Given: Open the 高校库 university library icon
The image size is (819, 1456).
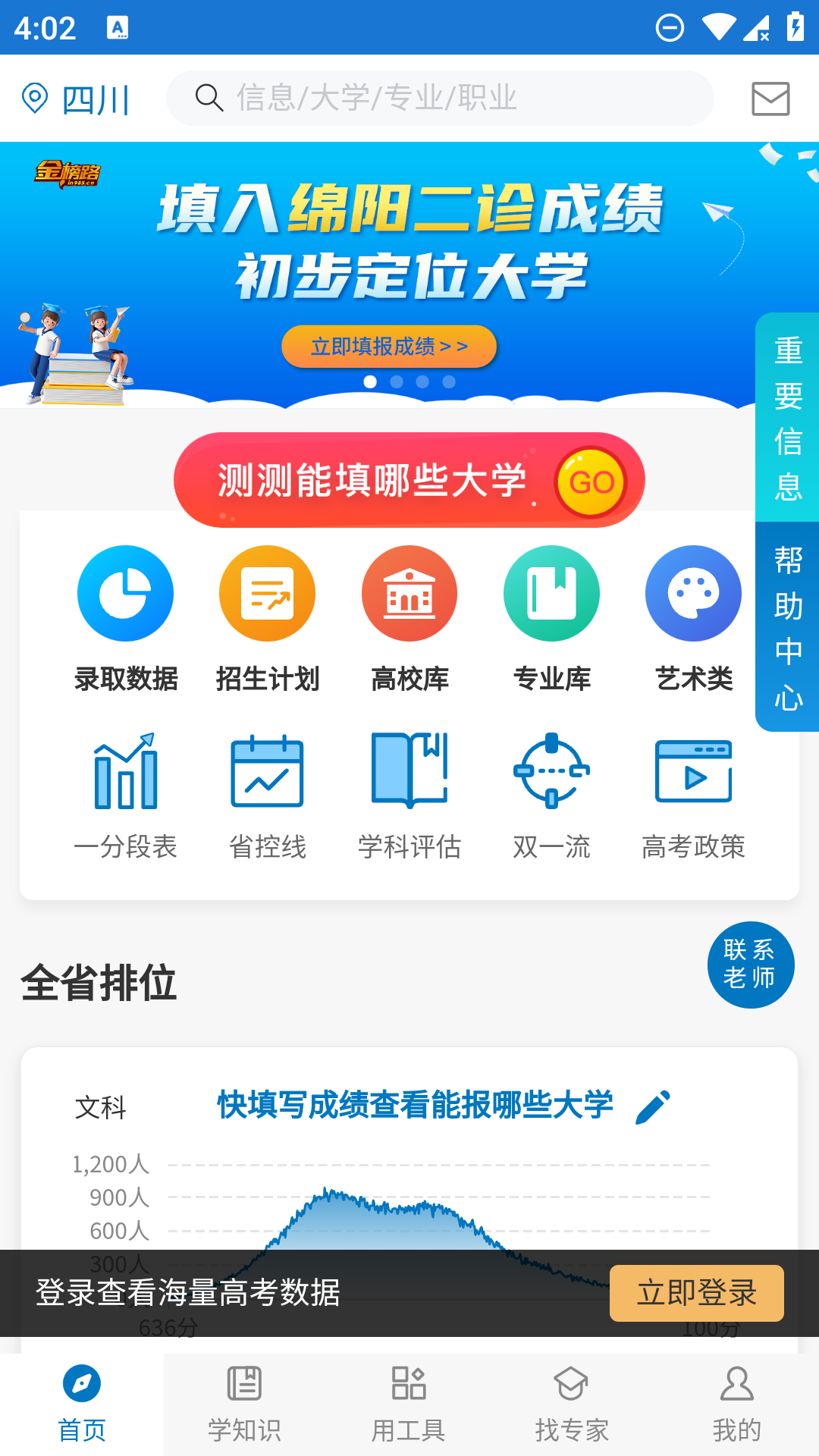Looking at the screenshot, I should tap(409, 594).
